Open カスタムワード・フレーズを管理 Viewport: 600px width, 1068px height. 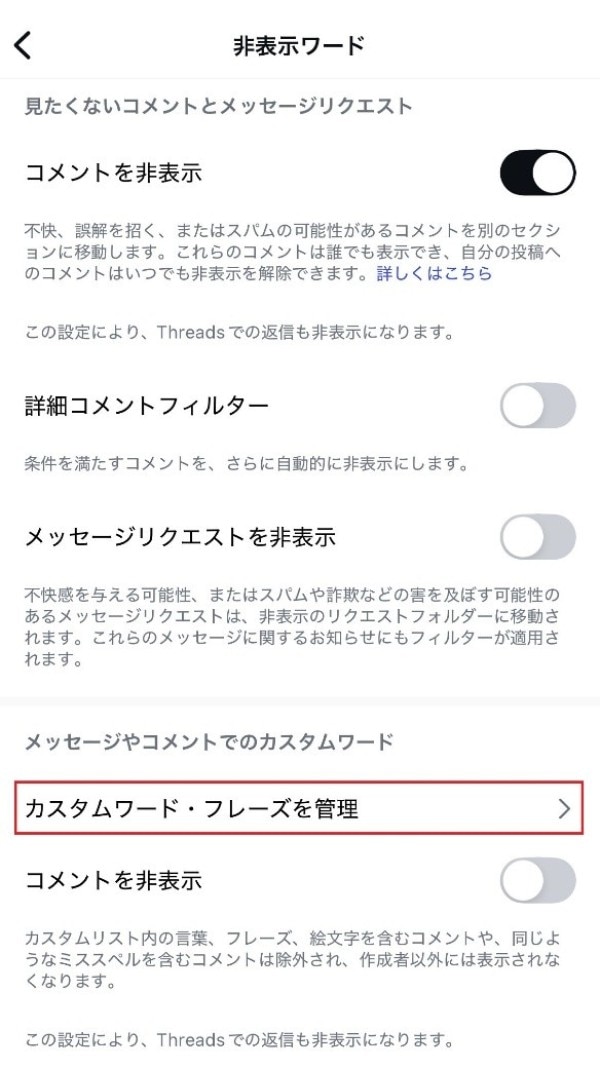[x=299, y=809]
